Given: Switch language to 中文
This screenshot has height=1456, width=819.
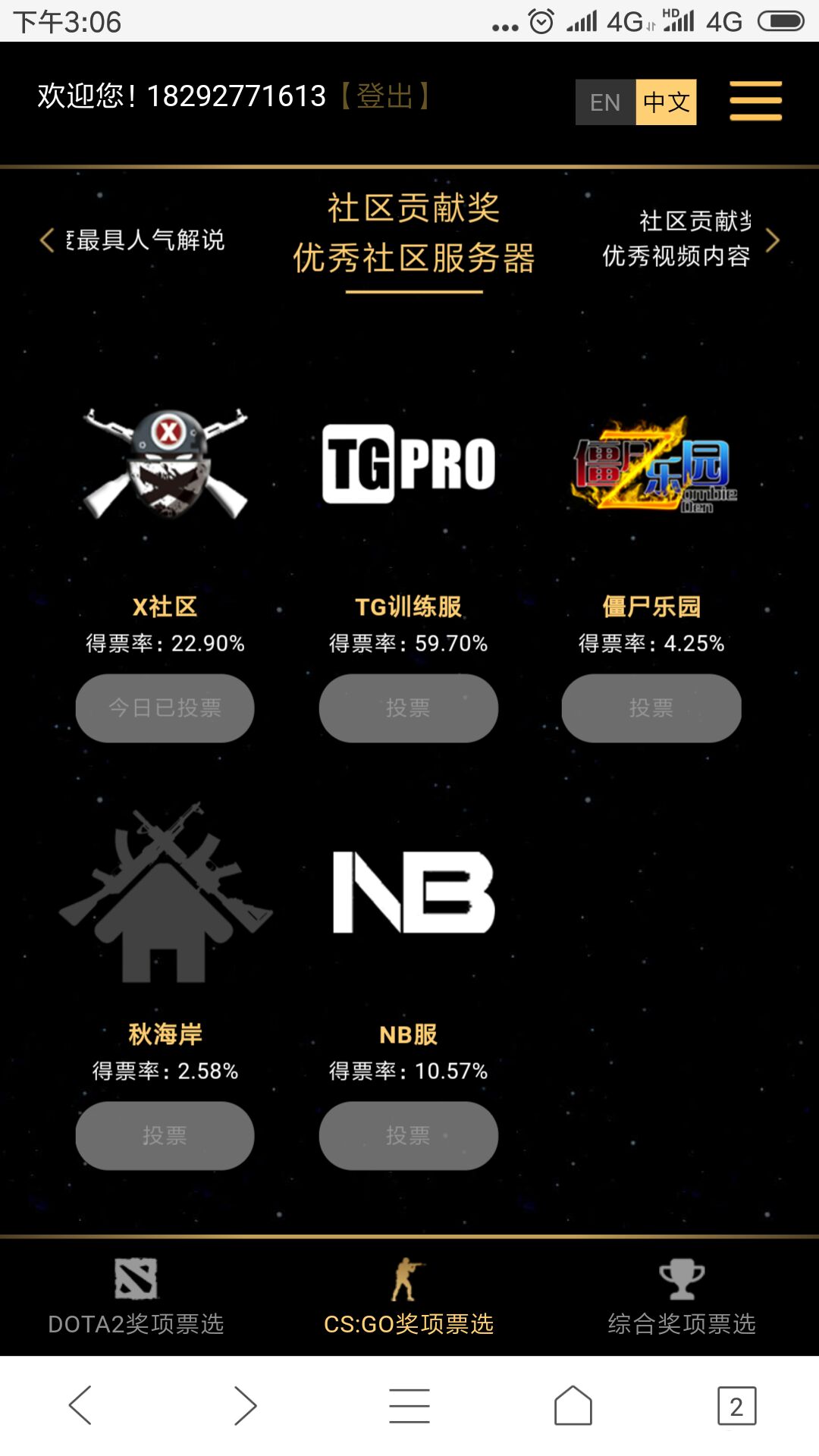Looking at the screenshot, I should point(666,102).
